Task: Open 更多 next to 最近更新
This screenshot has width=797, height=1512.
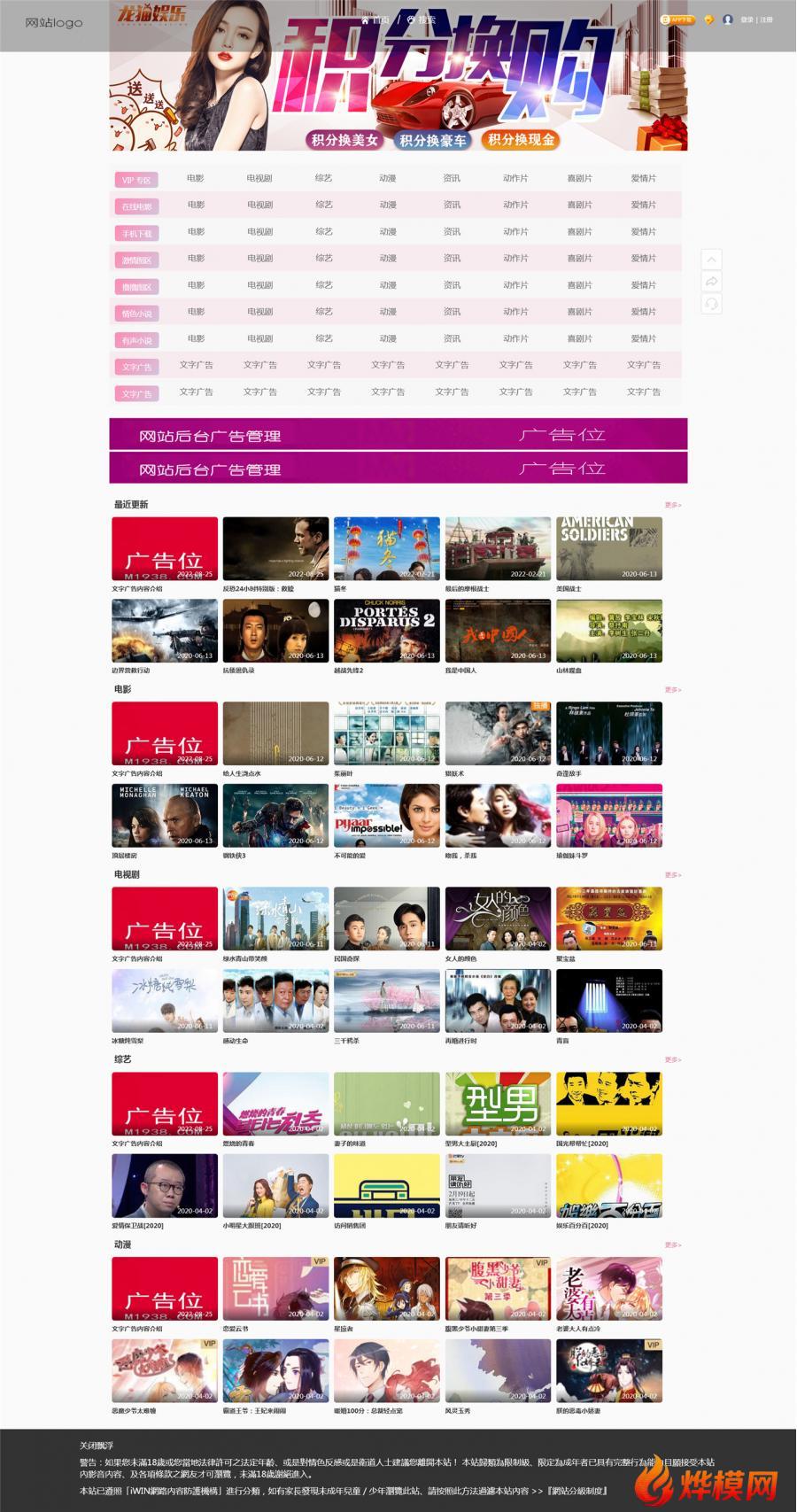Action: pos(673,505)
